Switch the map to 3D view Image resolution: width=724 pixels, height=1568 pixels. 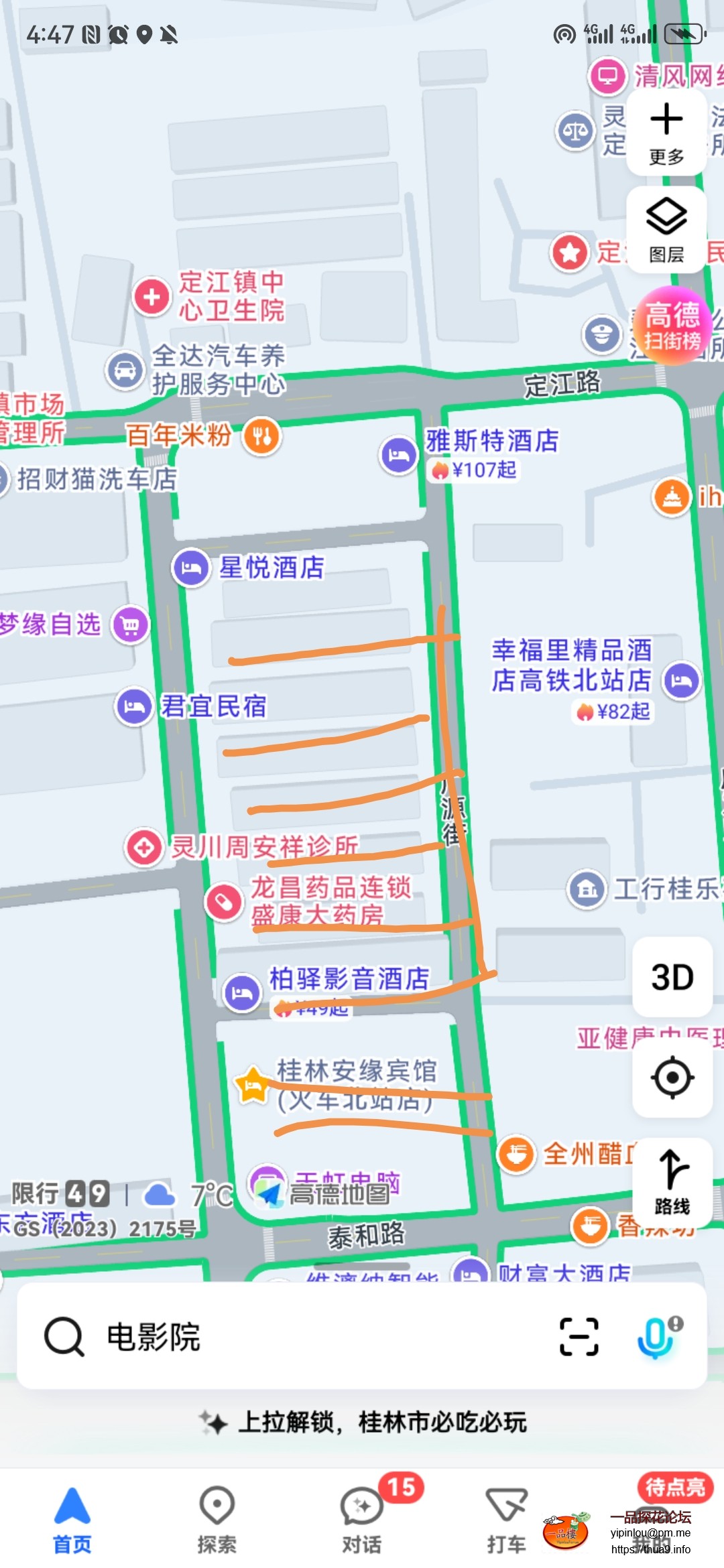tap(672, 977)
